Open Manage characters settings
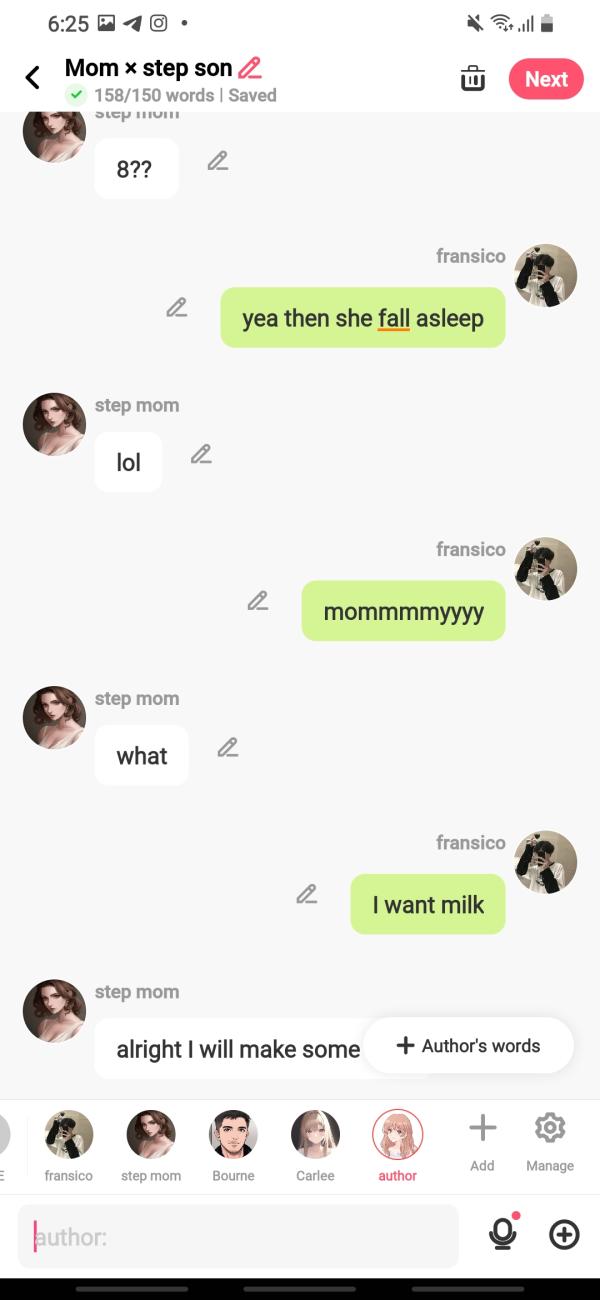The width and height of the screenshot is (600, 1300). coord(550,1140)
